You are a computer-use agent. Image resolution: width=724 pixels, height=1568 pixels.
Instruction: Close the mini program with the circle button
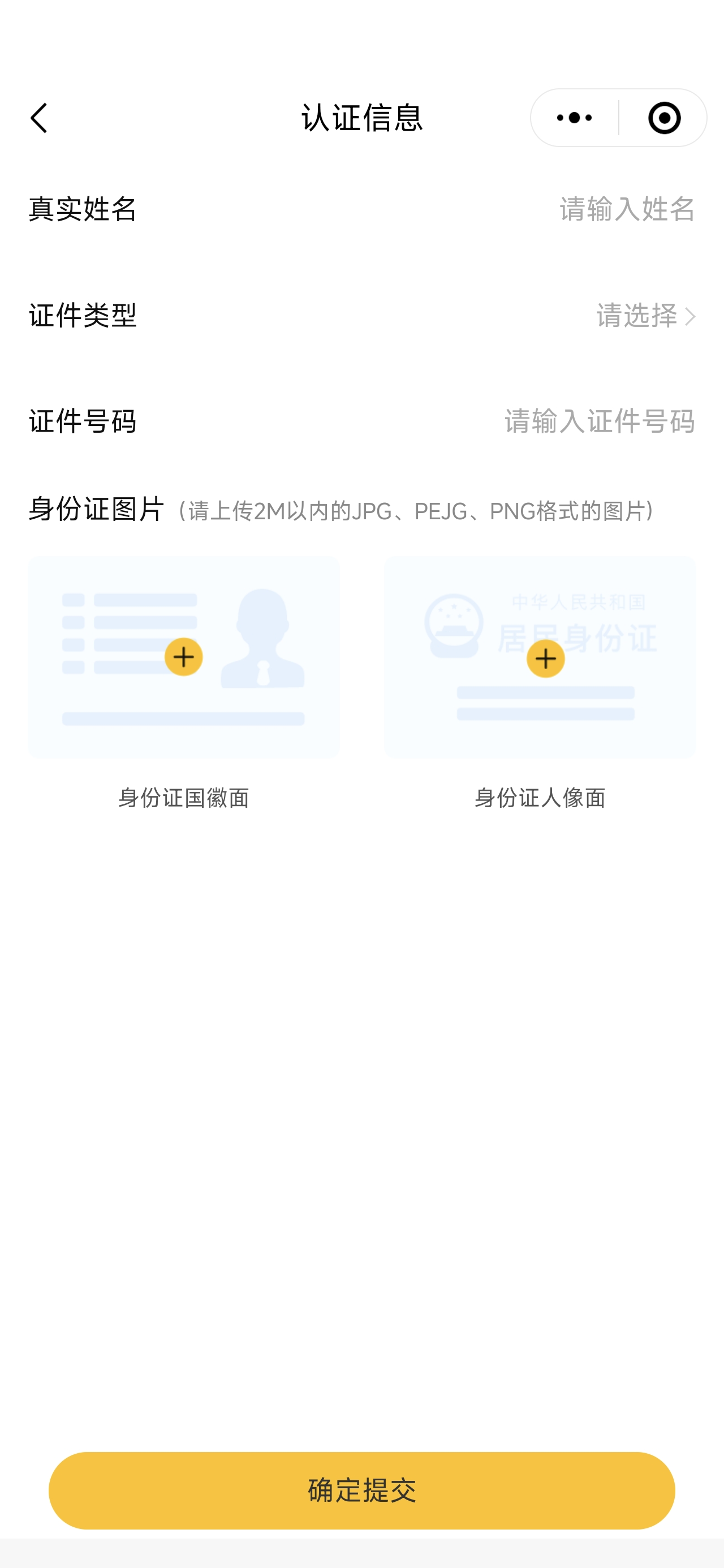663,118
